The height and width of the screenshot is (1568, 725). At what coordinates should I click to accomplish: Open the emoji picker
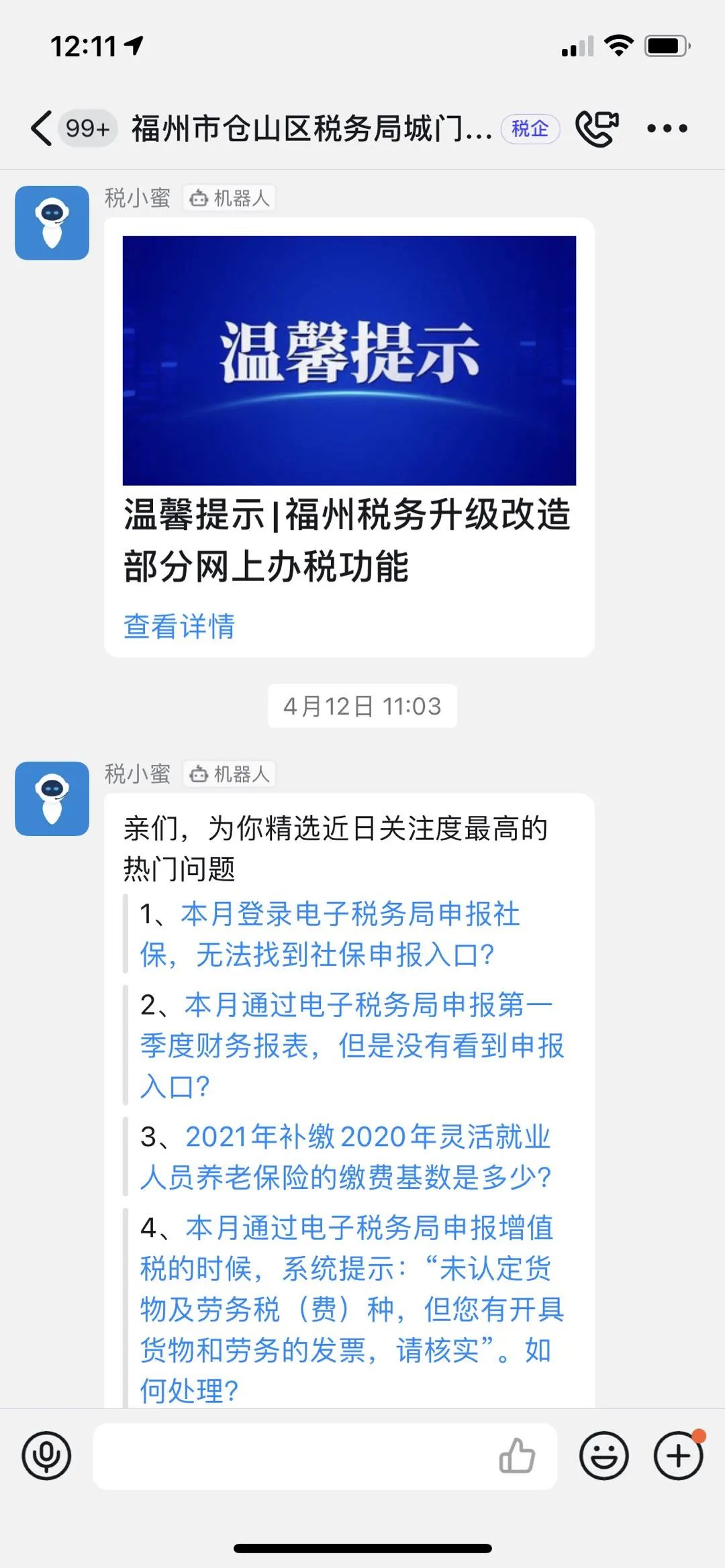604,1455
